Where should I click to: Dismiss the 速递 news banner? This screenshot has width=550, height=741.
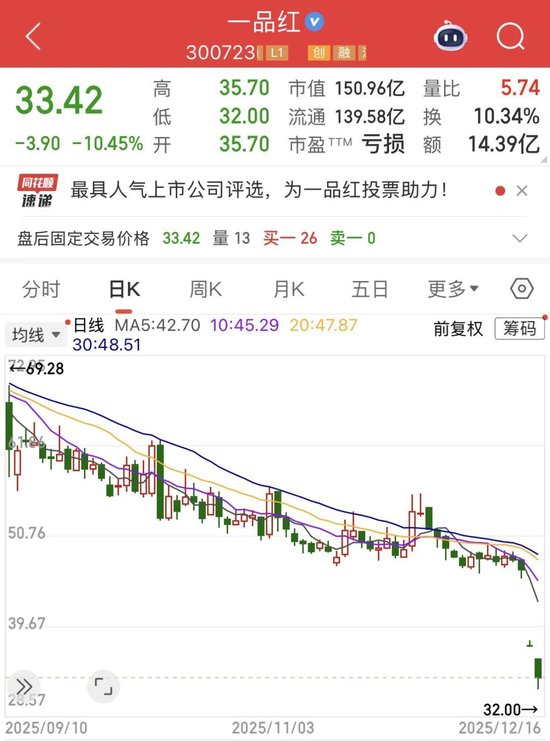coord(522,191)
